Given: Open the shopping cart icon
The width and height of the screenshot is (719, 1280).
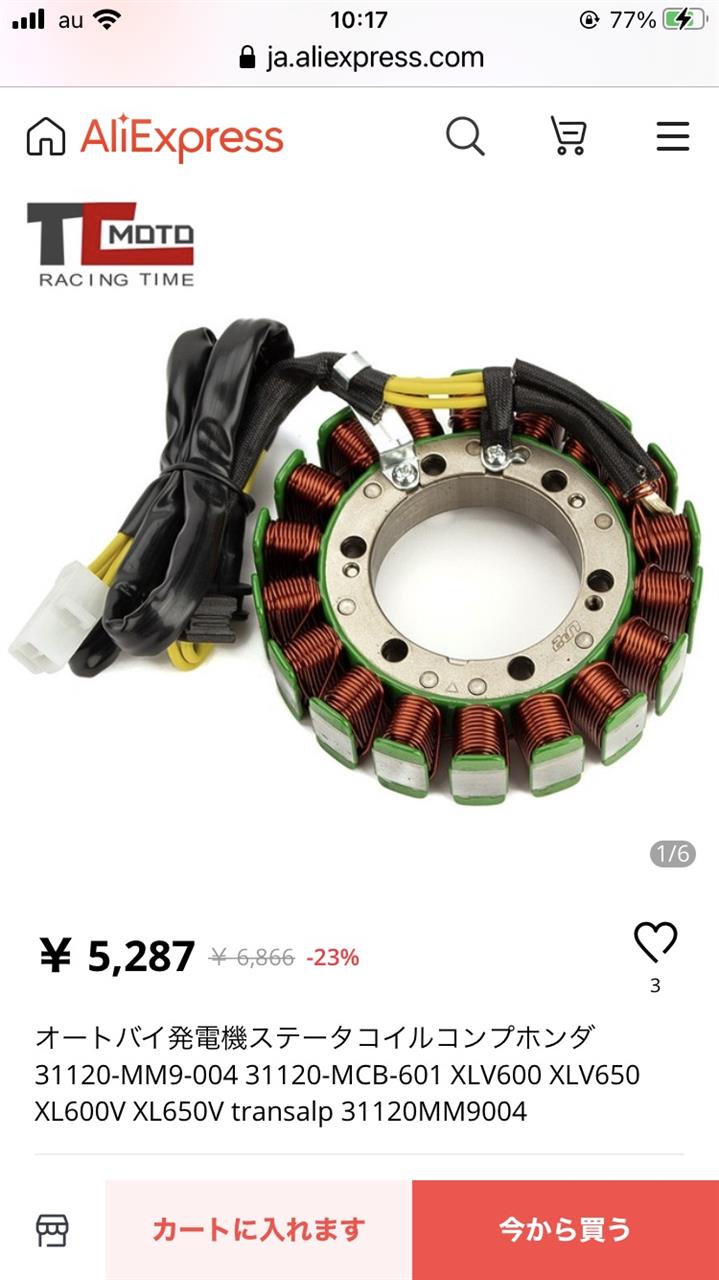Looking at the screenshot, I should coord(568,135).
